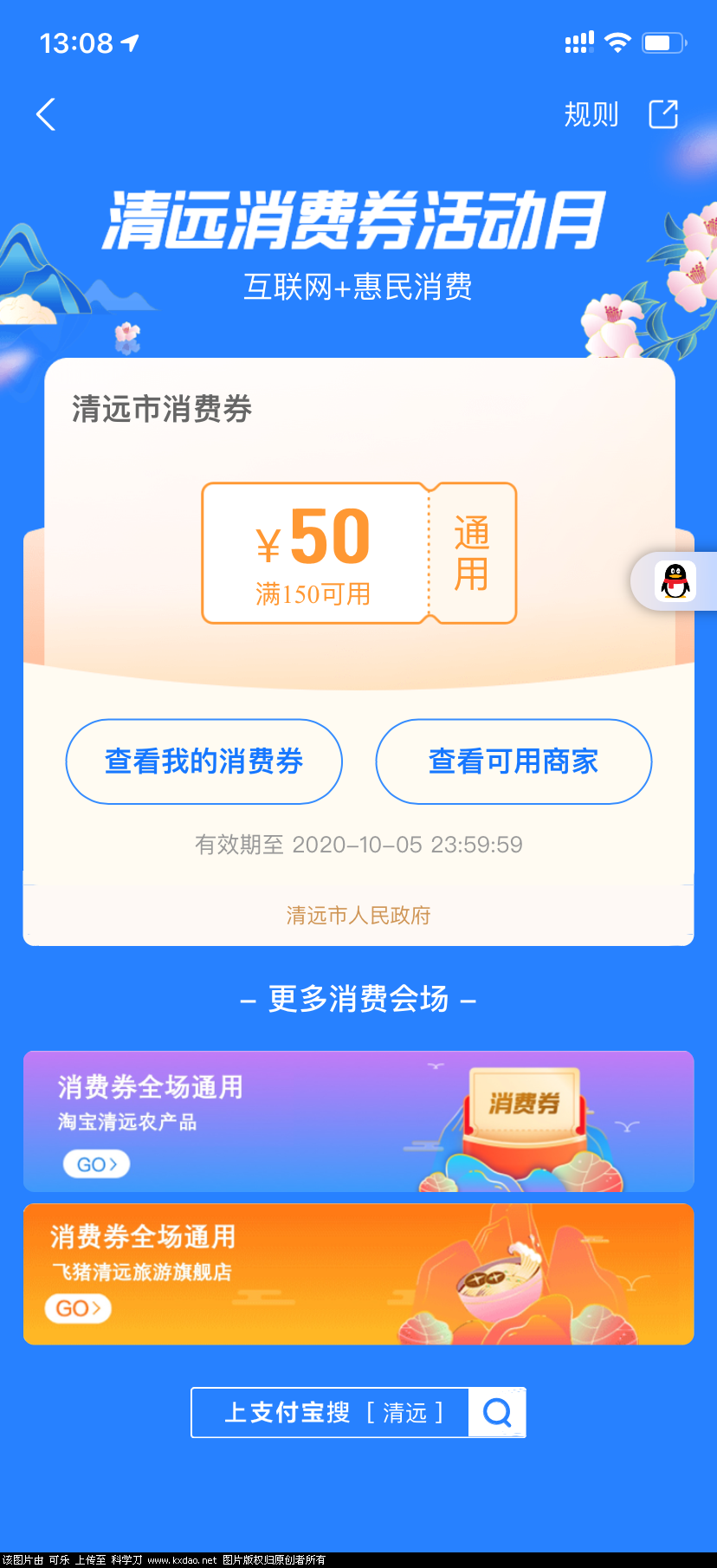The image size is (717, 1568).
Task: Select the 淘宝清远农产品 purple banner
Action: 358,1121
